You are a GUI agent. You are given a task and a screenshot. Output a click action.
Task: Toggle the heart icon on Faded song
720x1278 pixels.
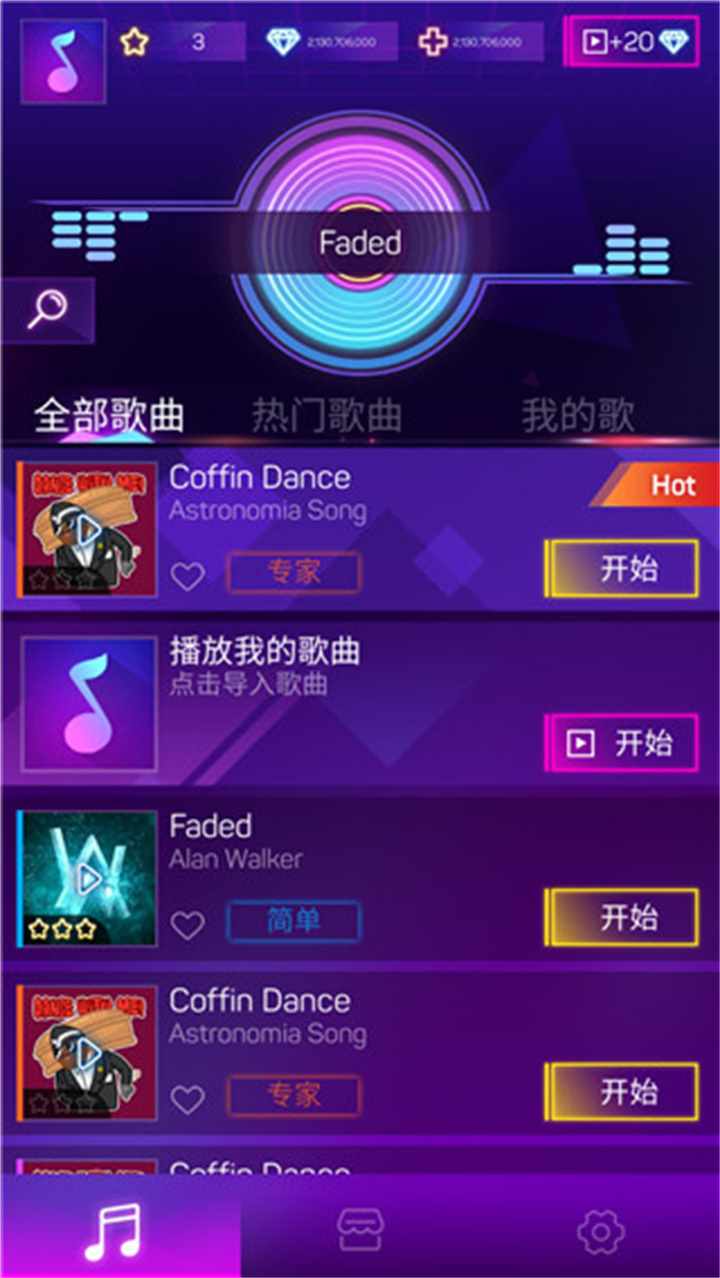(x=187, y=923)
